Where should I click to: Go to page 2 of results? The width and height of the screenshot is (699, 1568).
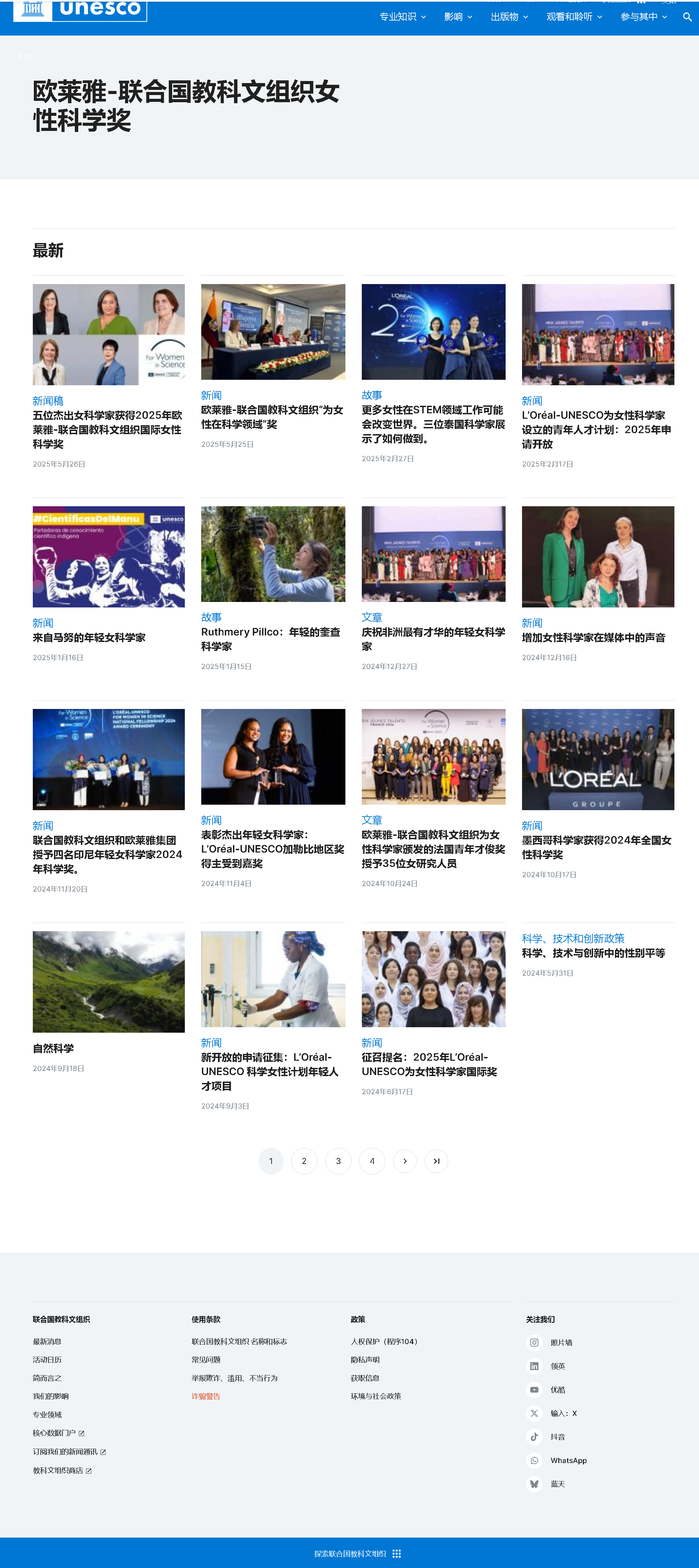pos(304,1161)
